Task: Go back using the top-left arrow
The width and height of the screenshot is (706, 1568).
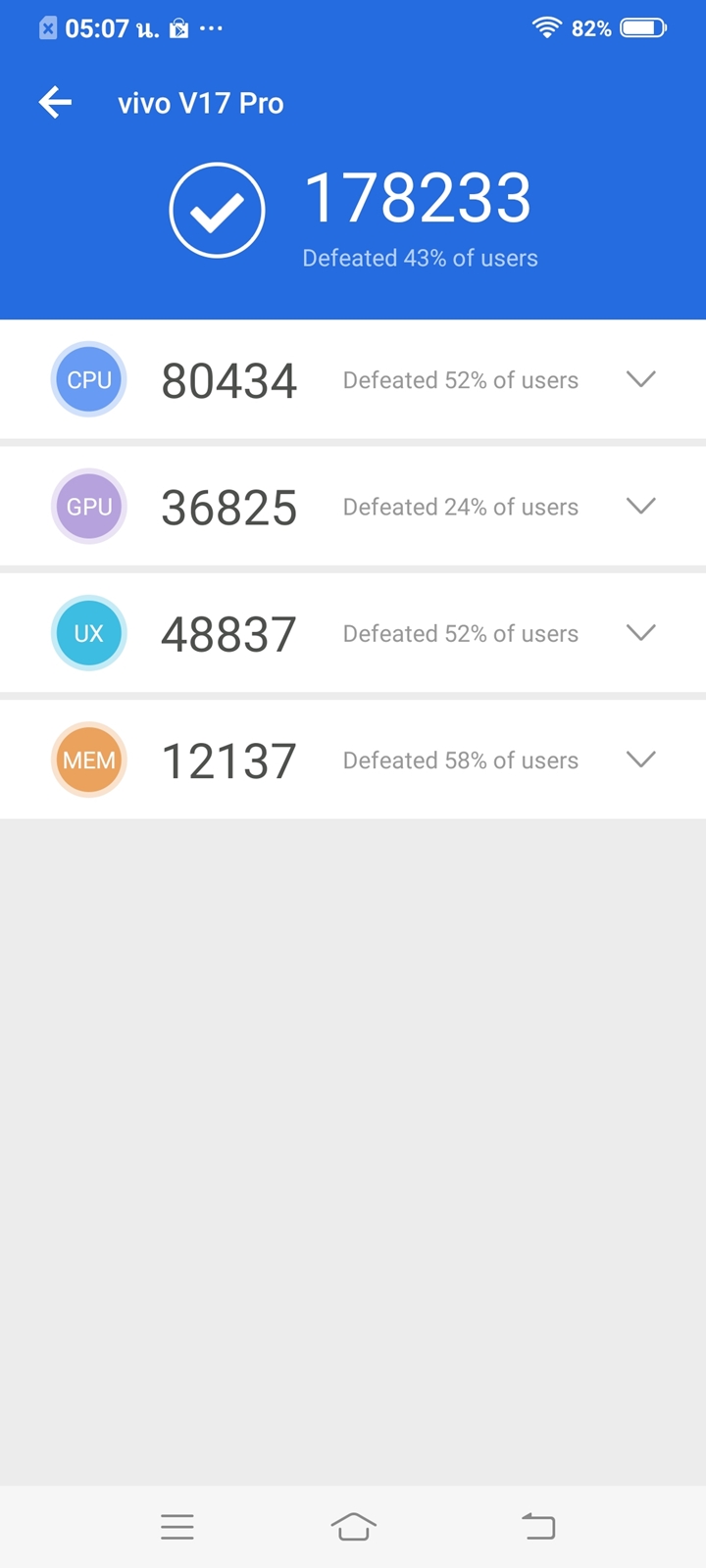Action: click(56, 102)
